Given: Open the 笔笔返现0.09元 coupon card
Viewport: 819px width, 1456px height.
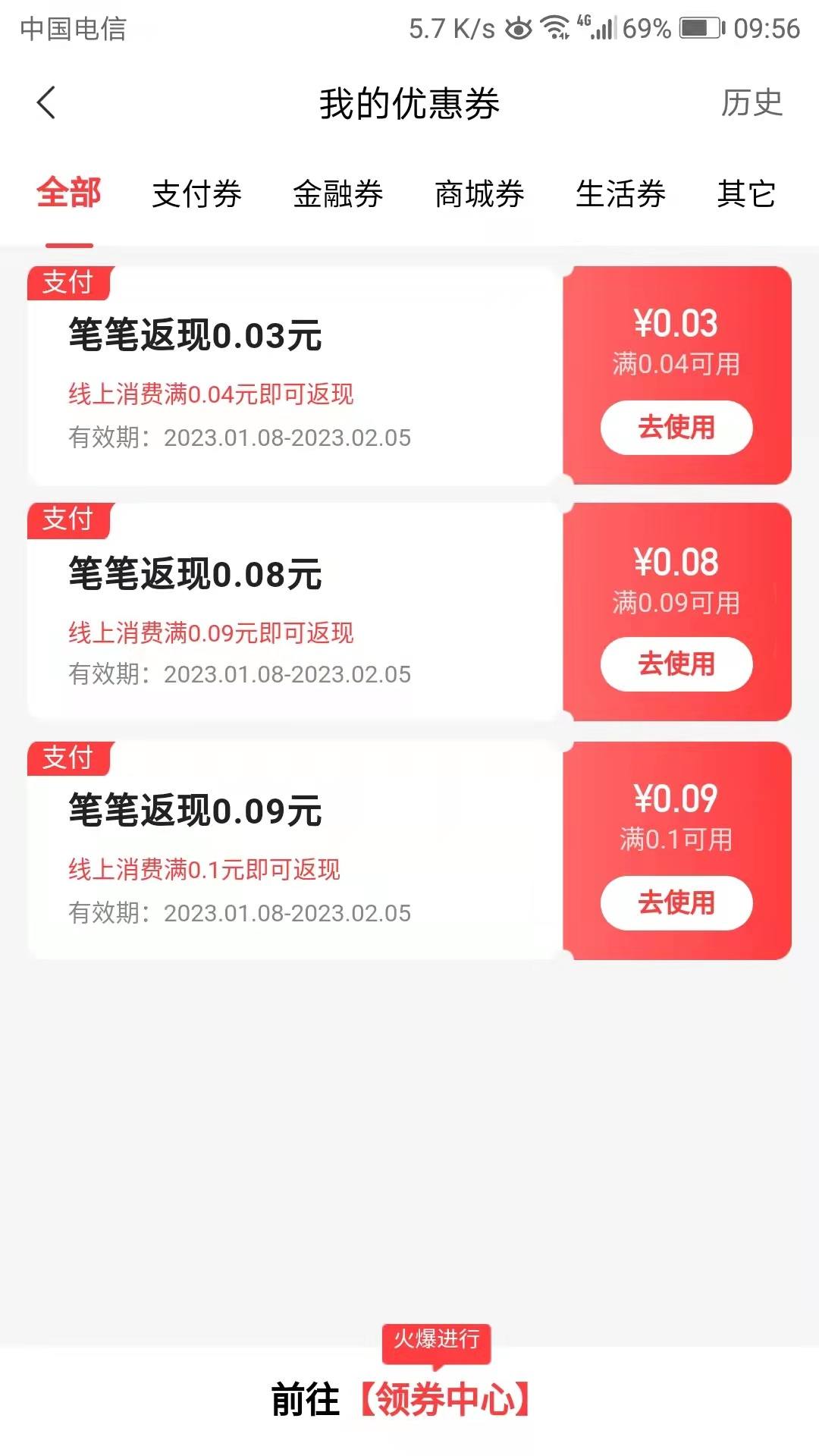Looking at the screenshot, I should click(293, 851).
